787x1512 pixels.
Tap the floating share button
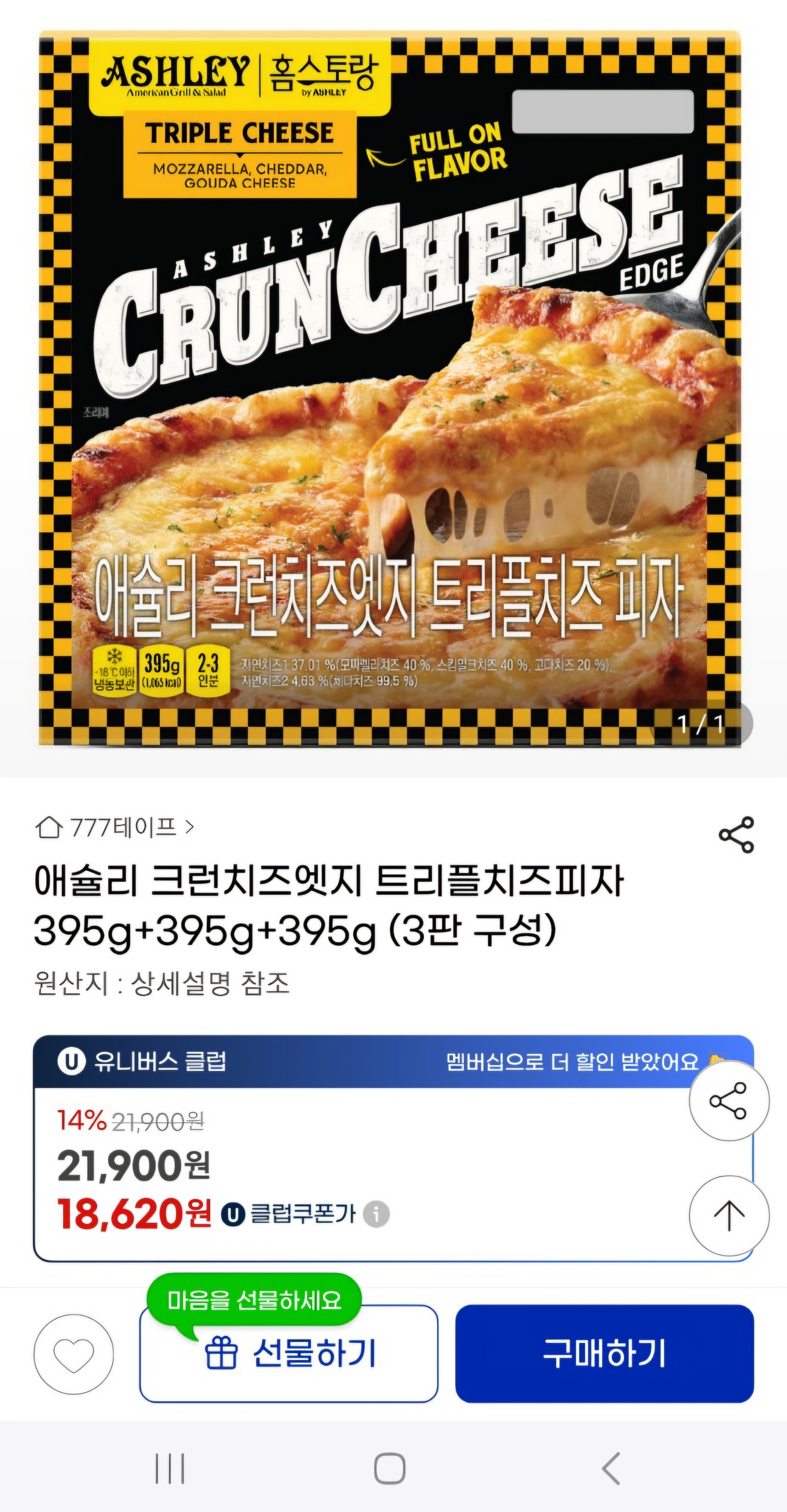pyautogui.click(x=728, y=1101)
